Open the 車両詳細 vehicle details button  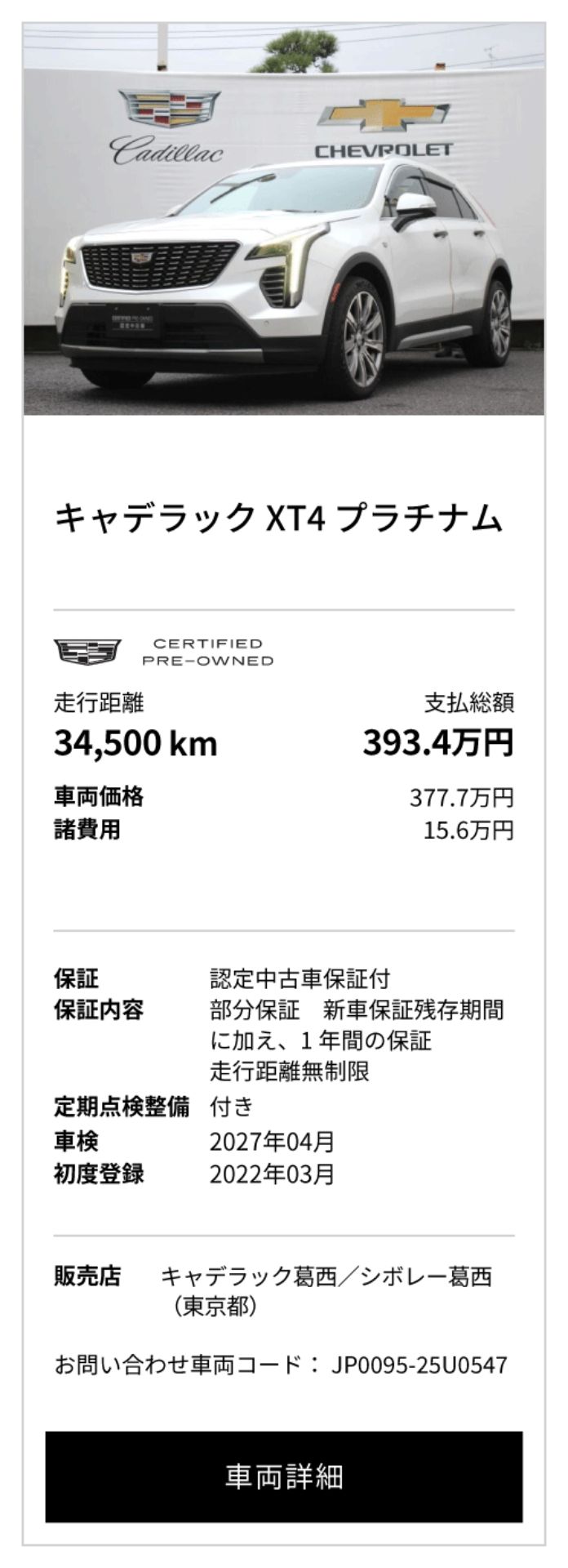(x=284, y=1476)
